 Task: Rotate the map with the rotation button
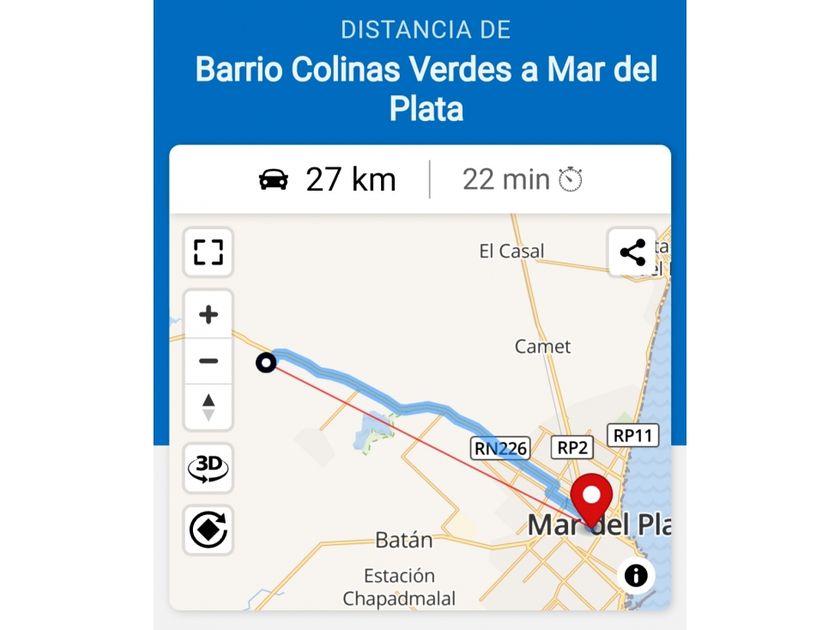208,529
